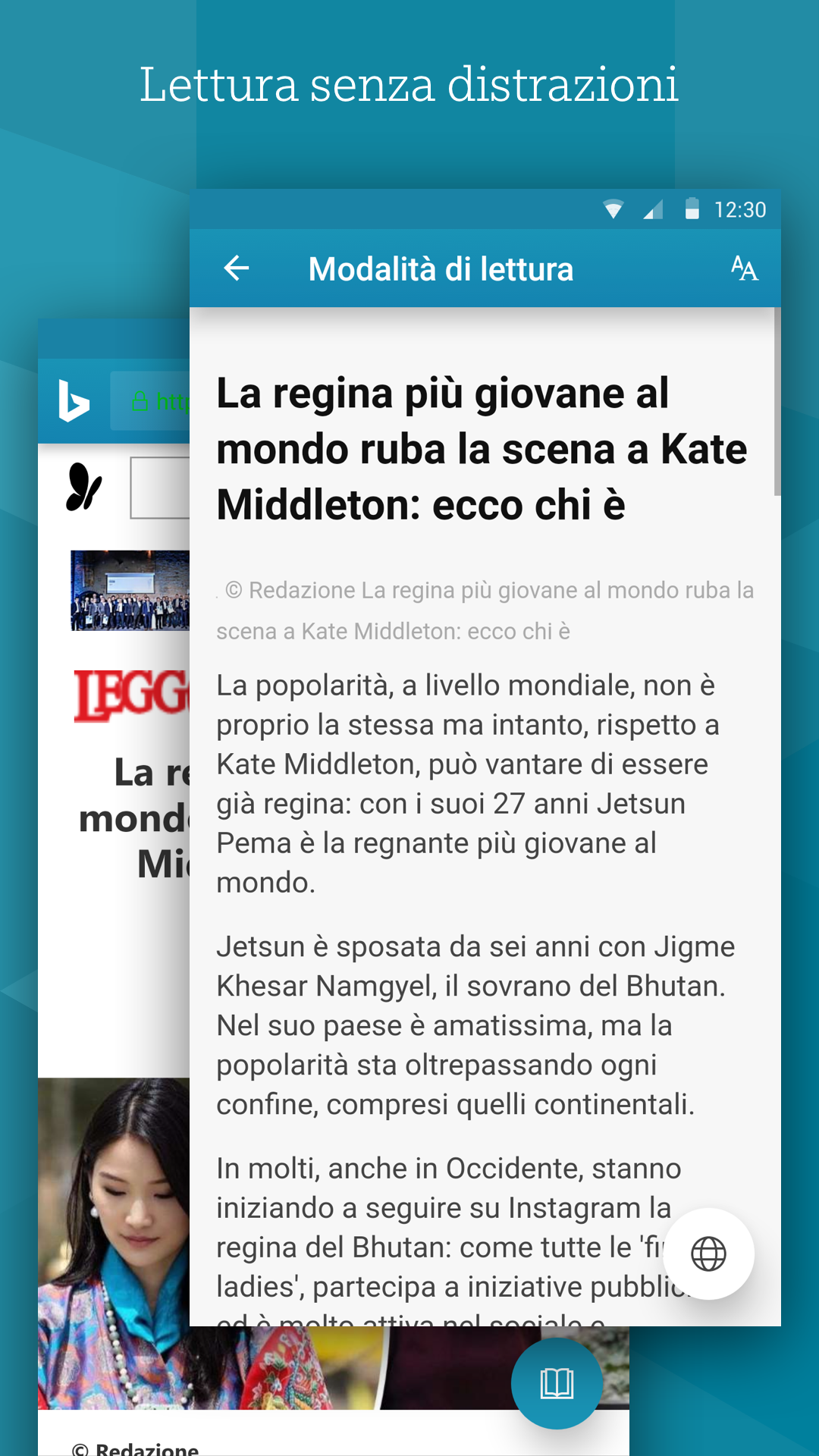
Task: Tap the battery indicator in the status bar
Action: click(x=692, y=209)
